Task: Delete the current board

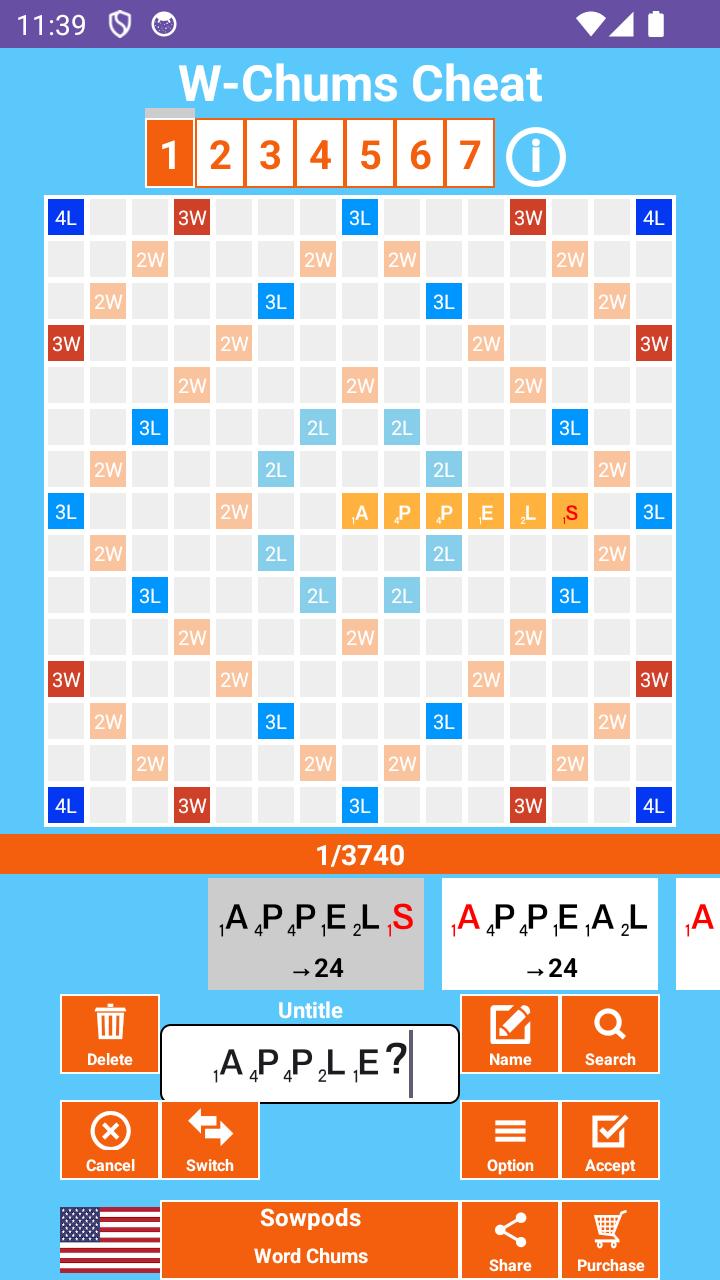Action: pos(110,1034)
